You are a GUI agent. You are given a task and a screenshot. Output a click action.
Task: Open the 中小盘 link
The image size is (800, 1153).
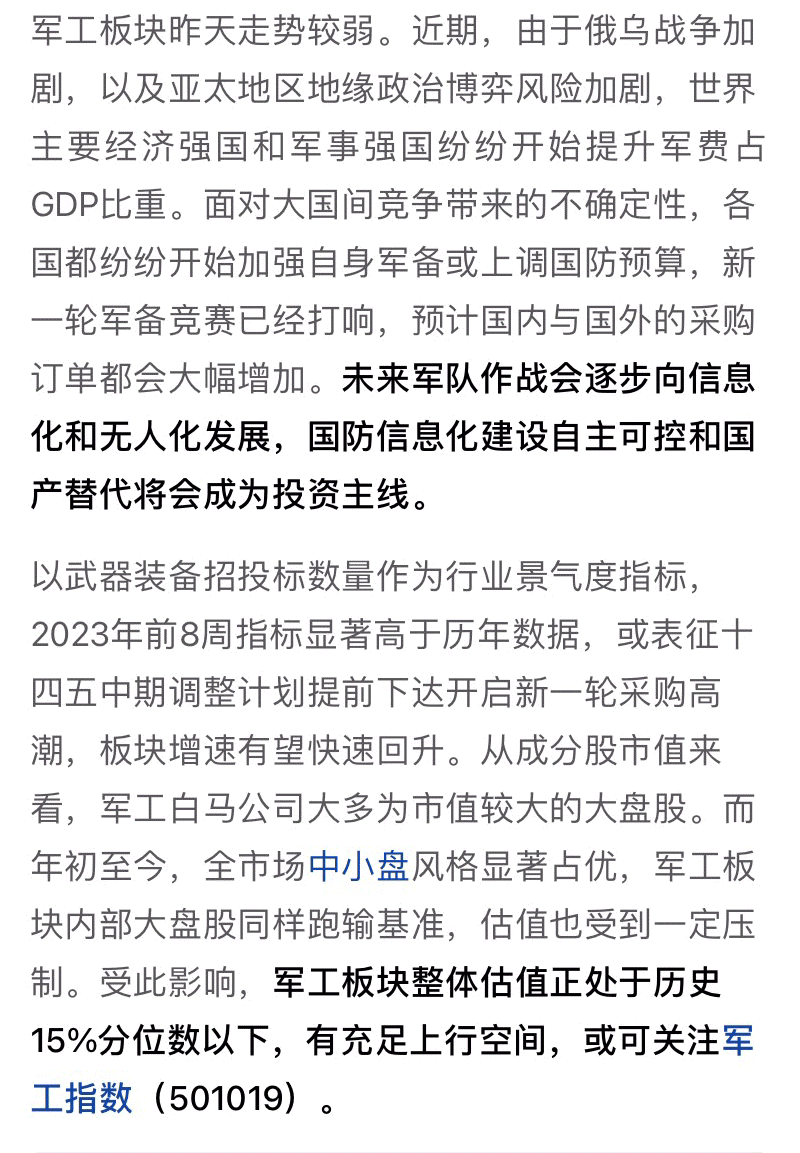359,866
